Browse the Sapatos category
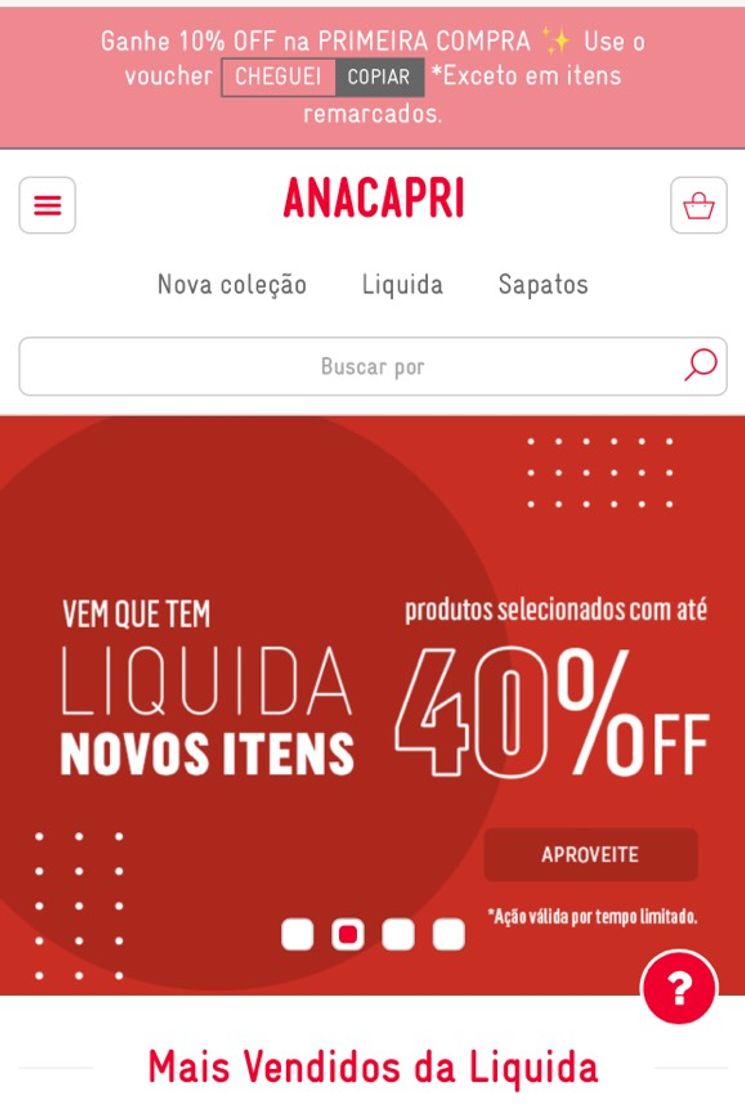 point(543,285)
